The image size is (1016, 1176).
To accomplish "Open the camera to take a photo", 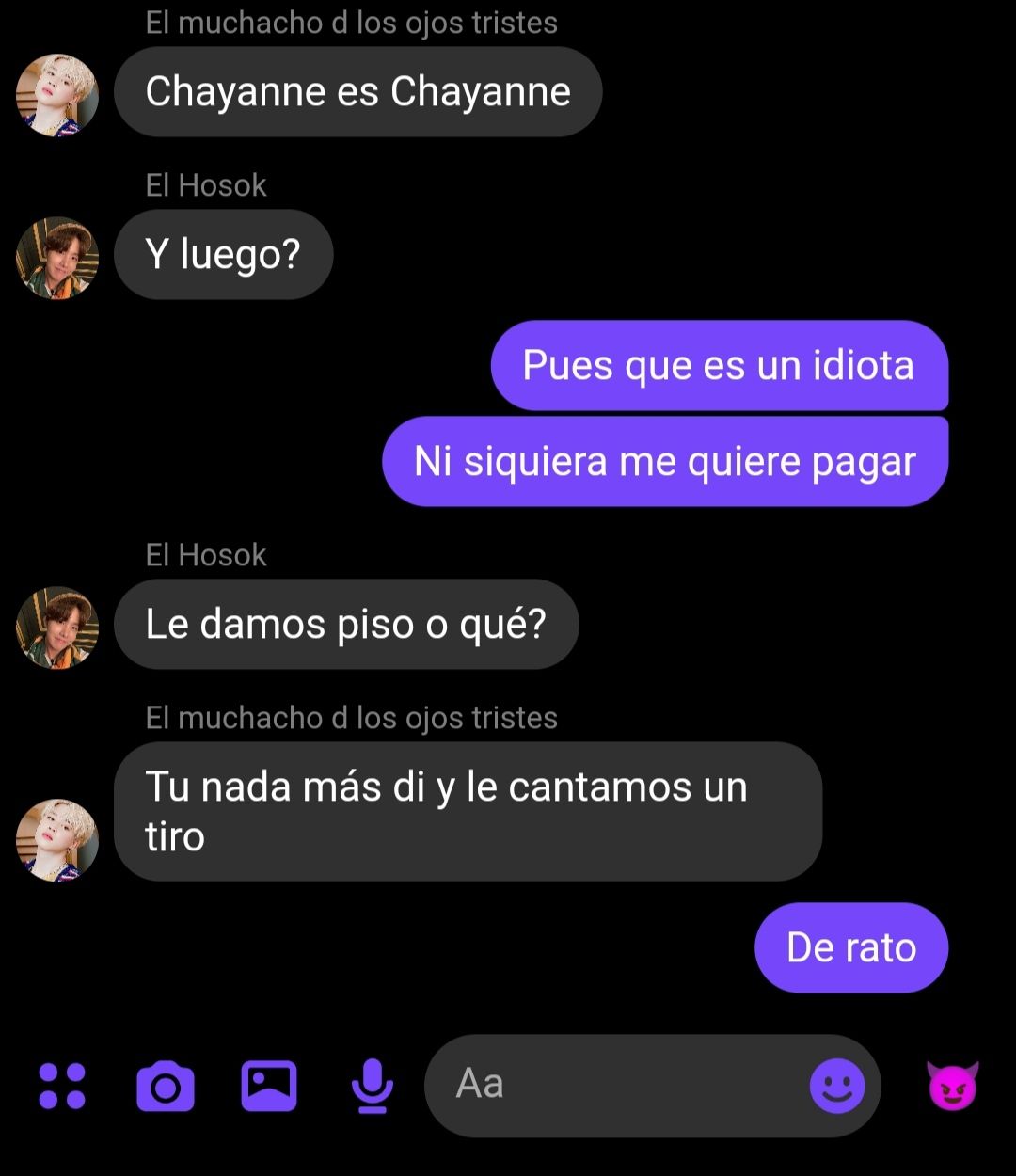I will point(166,1087).
